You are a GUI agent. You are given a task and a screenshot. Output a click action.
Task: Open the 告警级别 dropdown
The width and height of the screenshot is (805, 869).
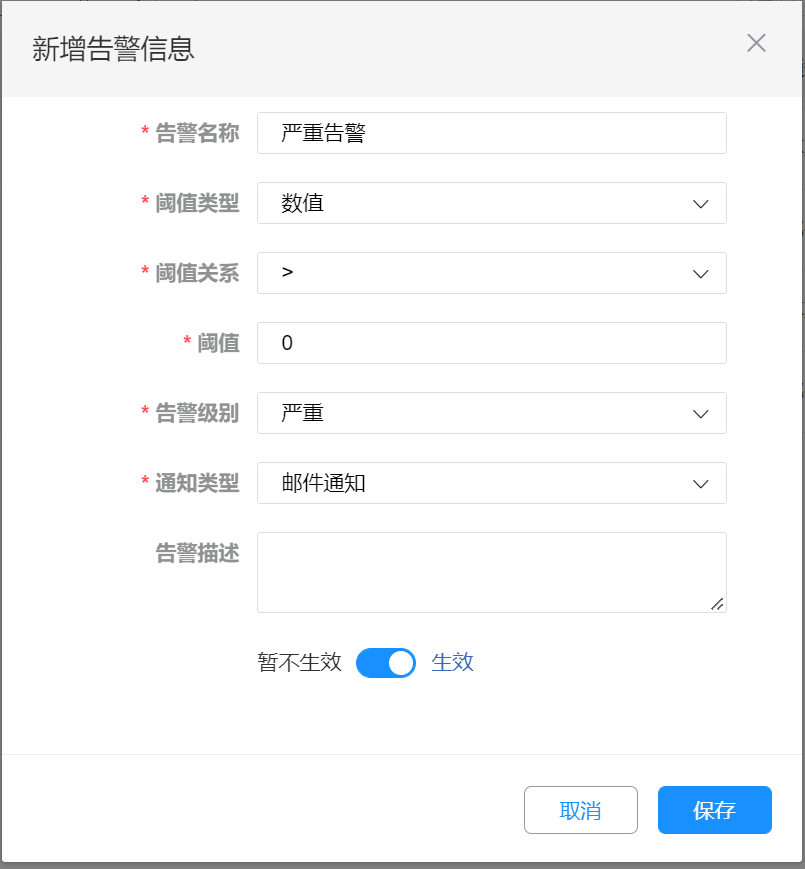point(491,413)
